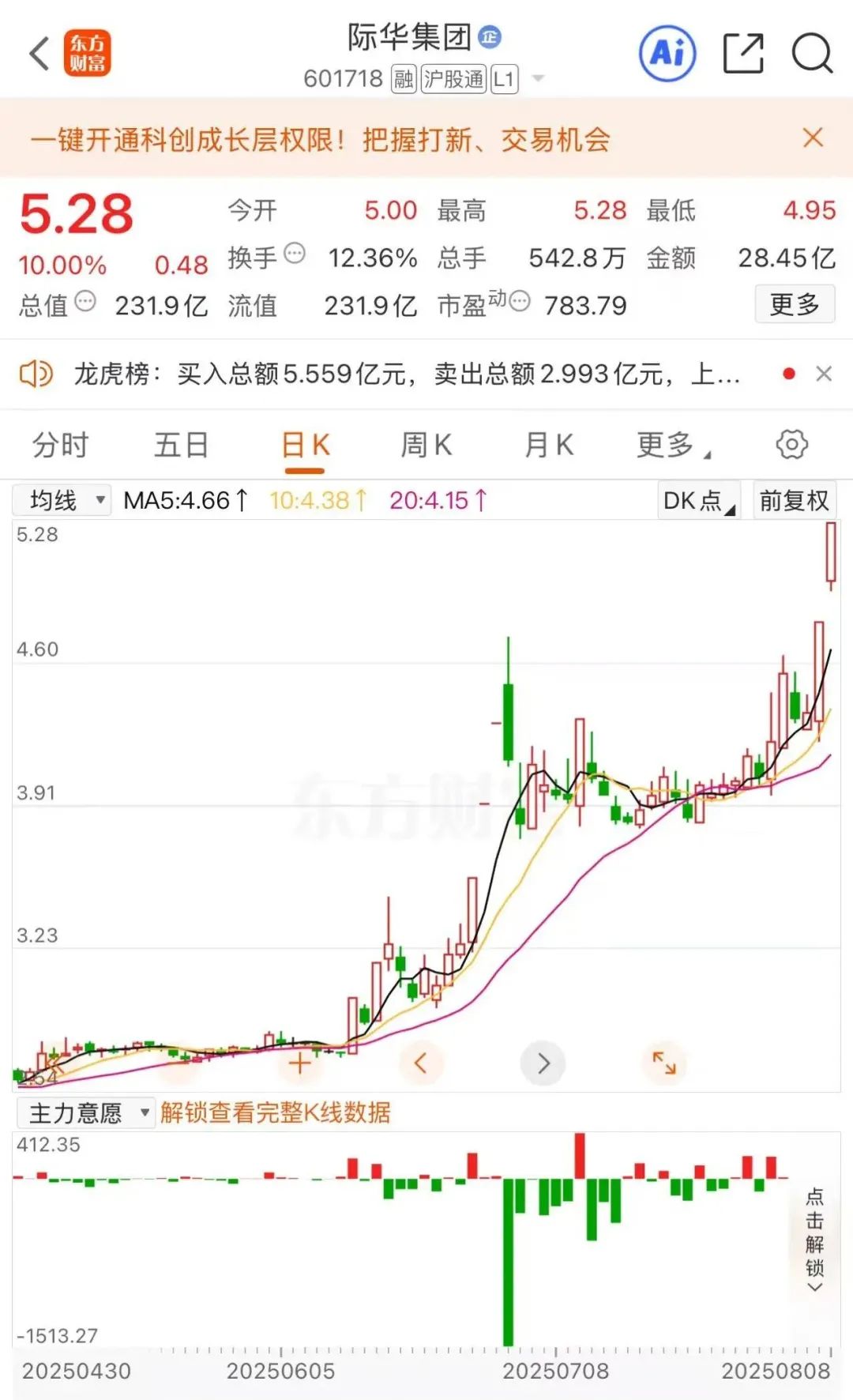The height and width of the screenshot is (1400, 853).
Task: Select the 周K tab
Action: [x=426, y=445]
